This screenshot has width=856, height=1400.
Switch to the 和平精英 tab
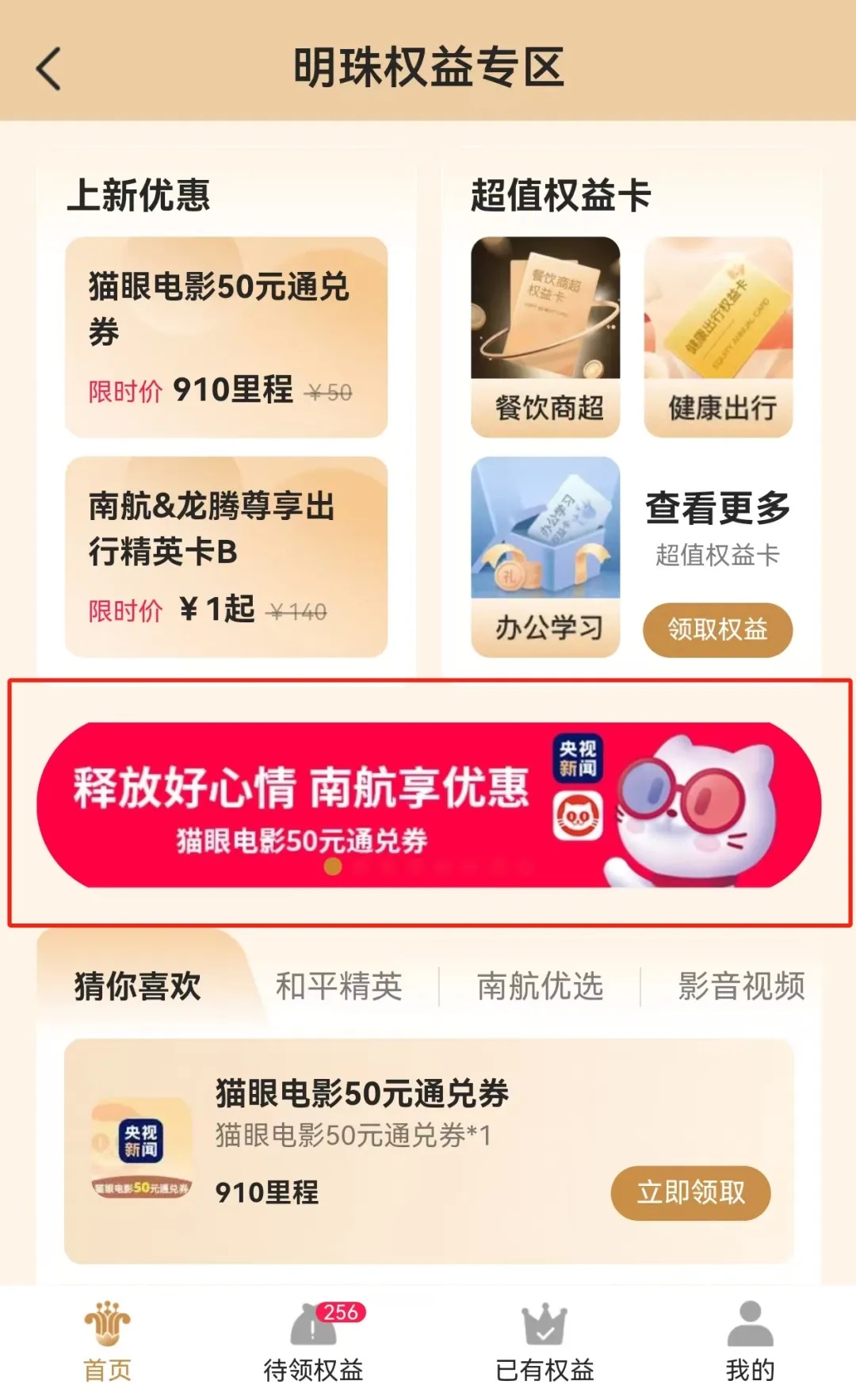pos(339,986)
